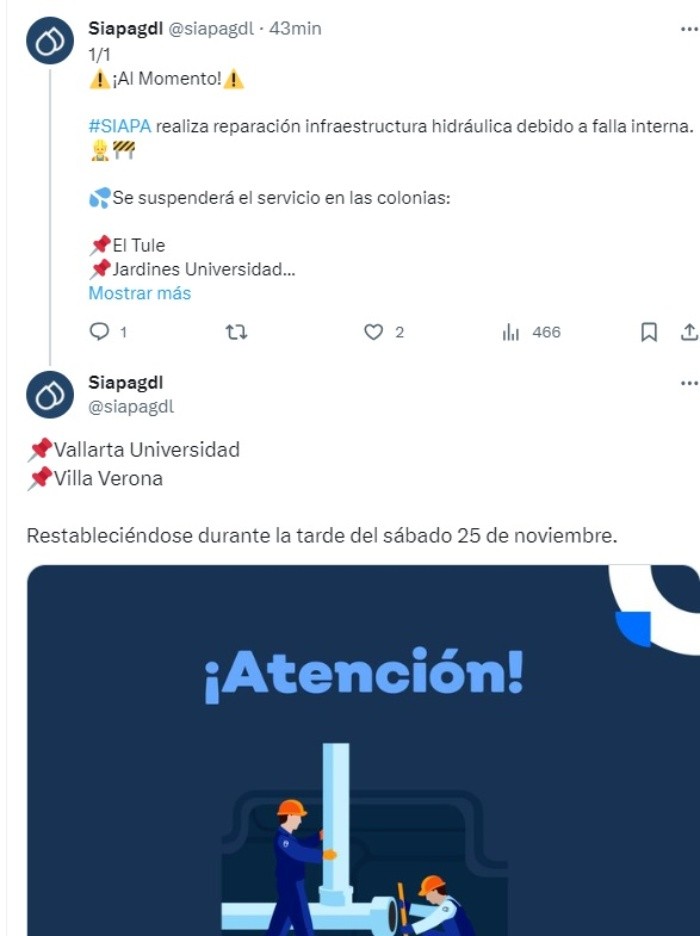Like the tweet with 2 likes

[x=373, y=332]
